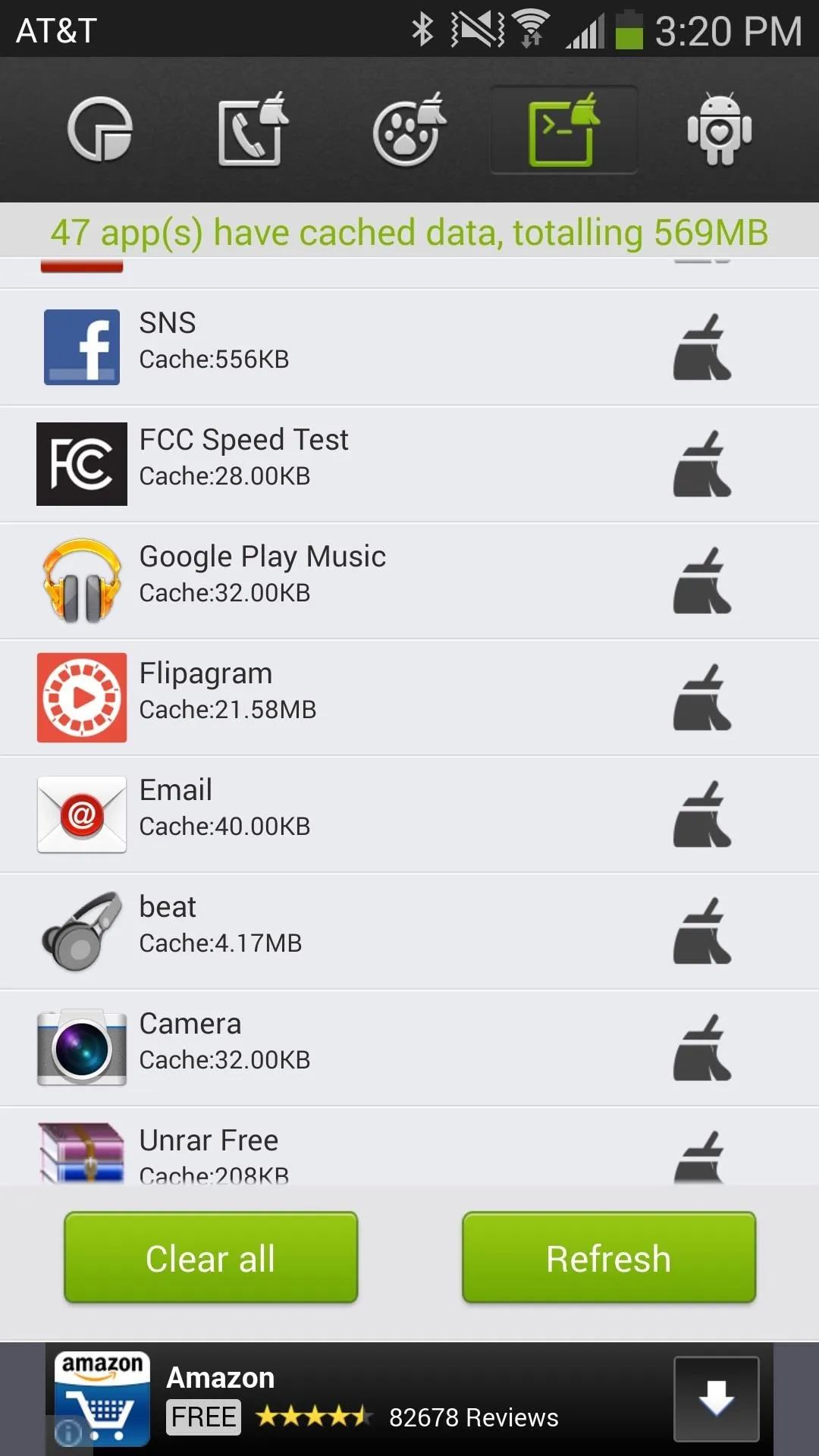
Task: Open the pie chart overview tab
Action: click(x=100, y=129)
